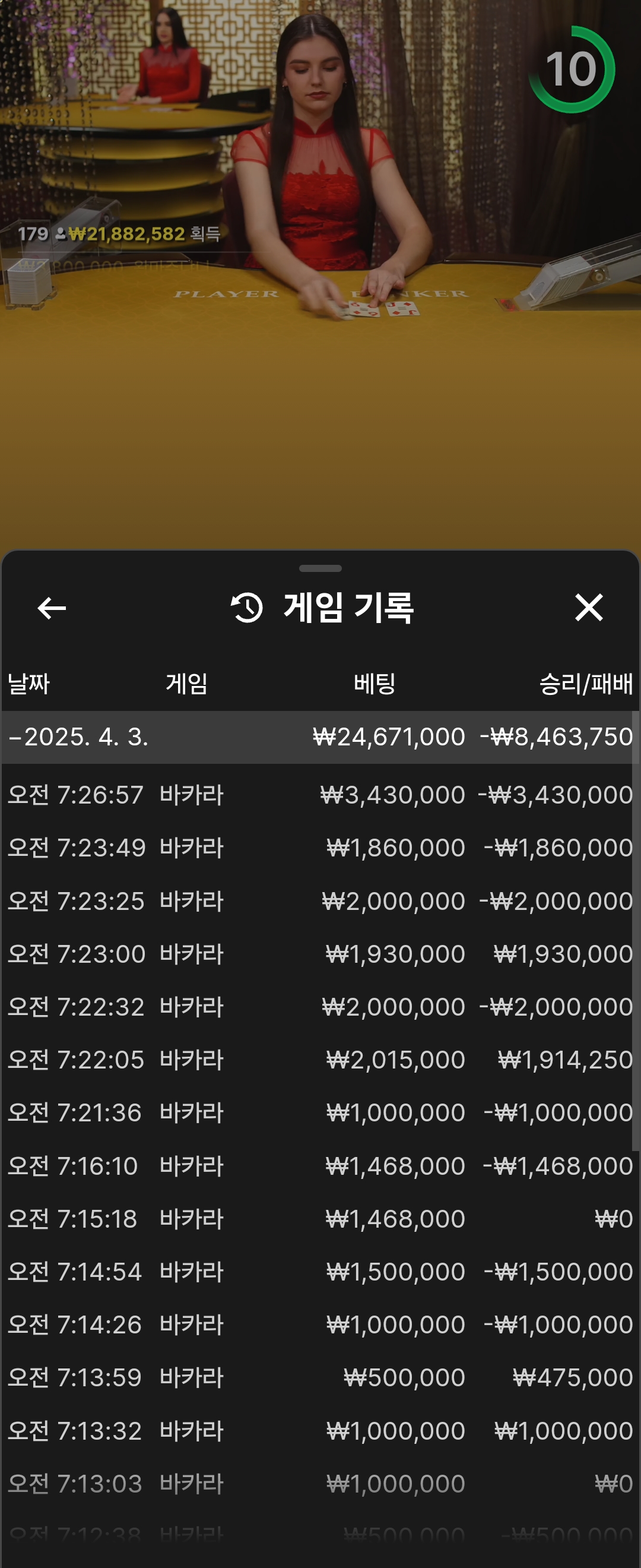Open the 오전 7:22:32 바카라 record
Image resolution: width=641 pixels, height=1568 pixels.
click(x=320, y=1007)
